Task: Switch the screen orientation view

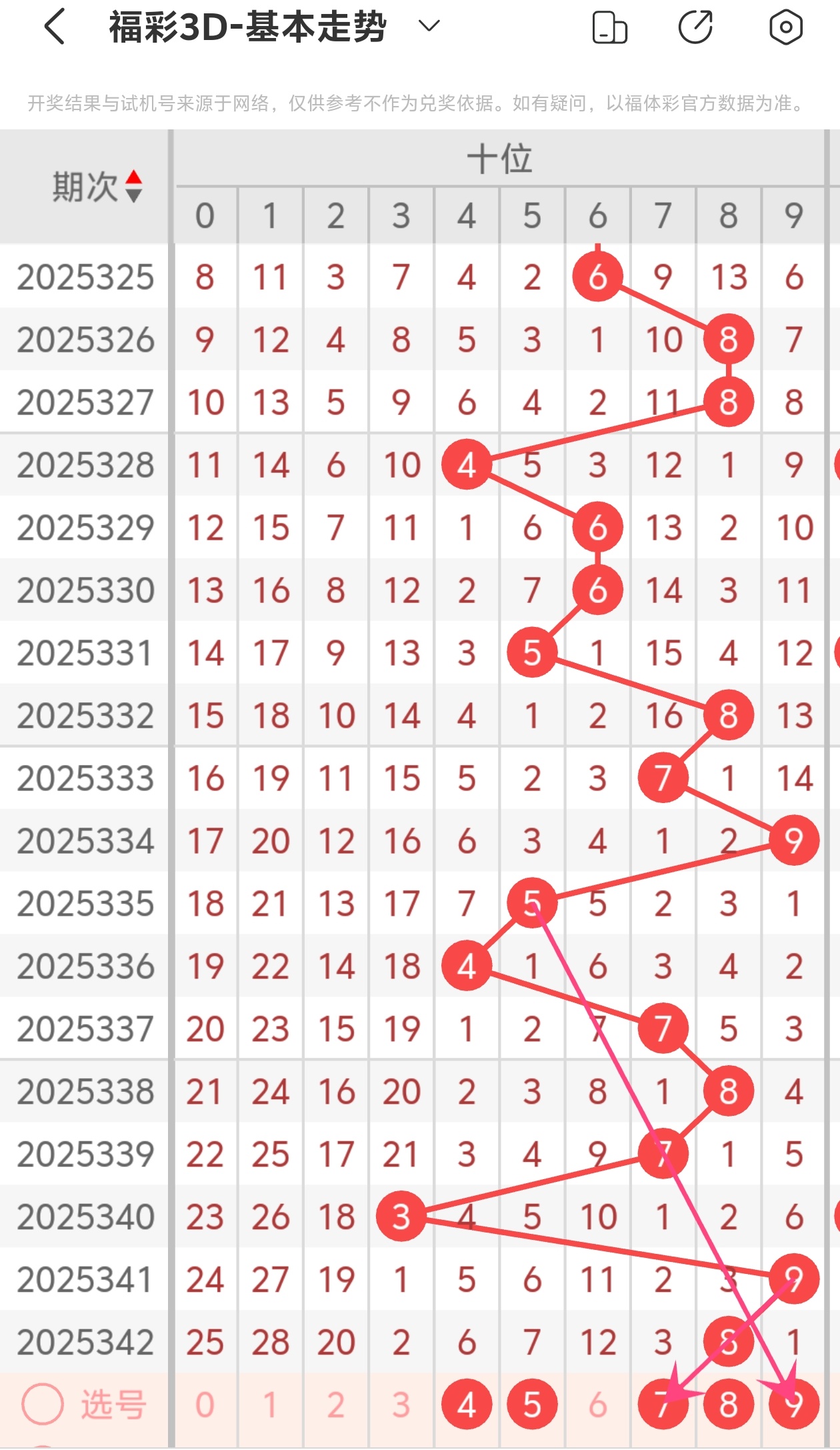Action: click(x=609, y=28)
